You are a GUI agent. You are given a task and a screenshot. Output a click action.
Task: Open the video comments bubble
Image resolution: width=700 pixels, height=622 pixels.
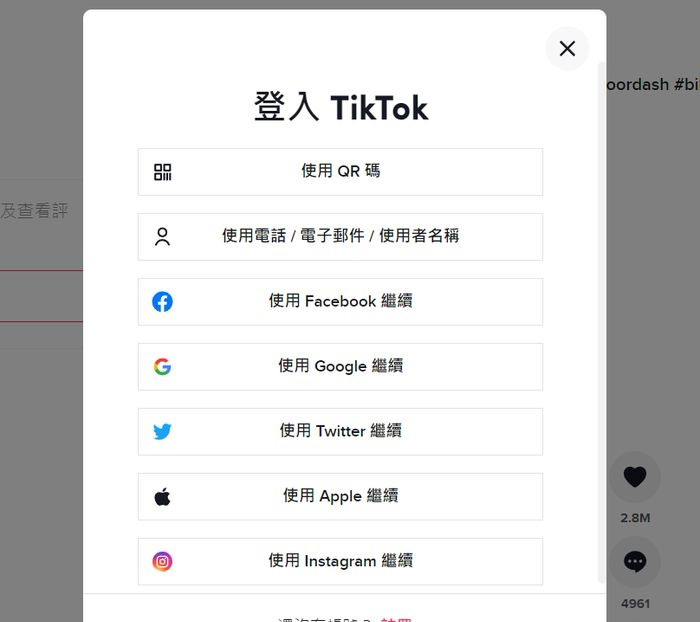(x=635, y=562)
